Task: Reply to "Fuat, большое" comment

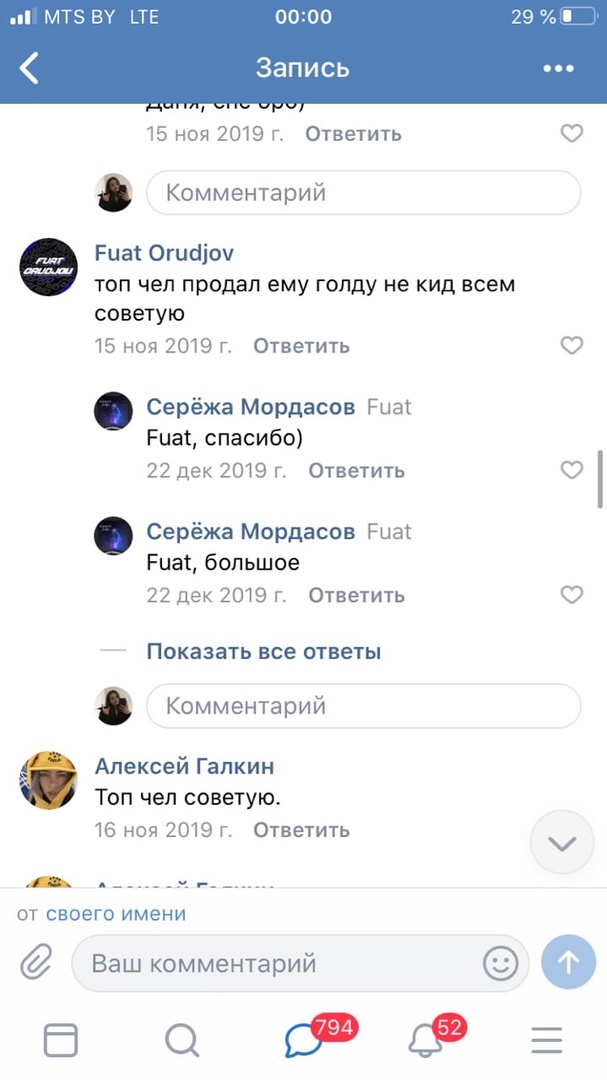Action: pos(356,595)
